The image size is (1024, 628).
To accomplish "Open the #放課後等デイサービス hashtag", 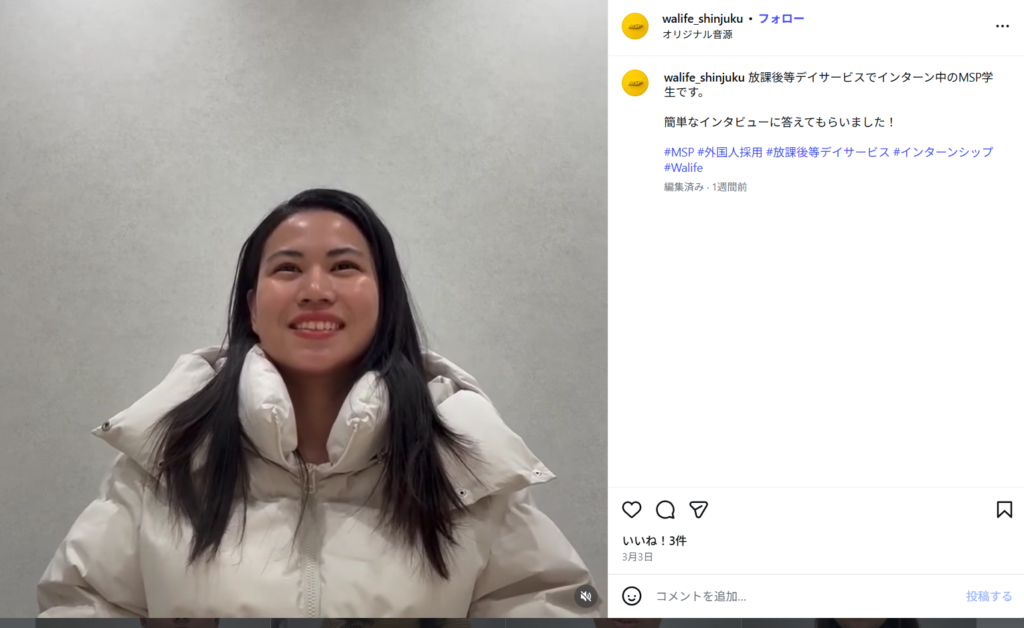I will pos(827,152).
